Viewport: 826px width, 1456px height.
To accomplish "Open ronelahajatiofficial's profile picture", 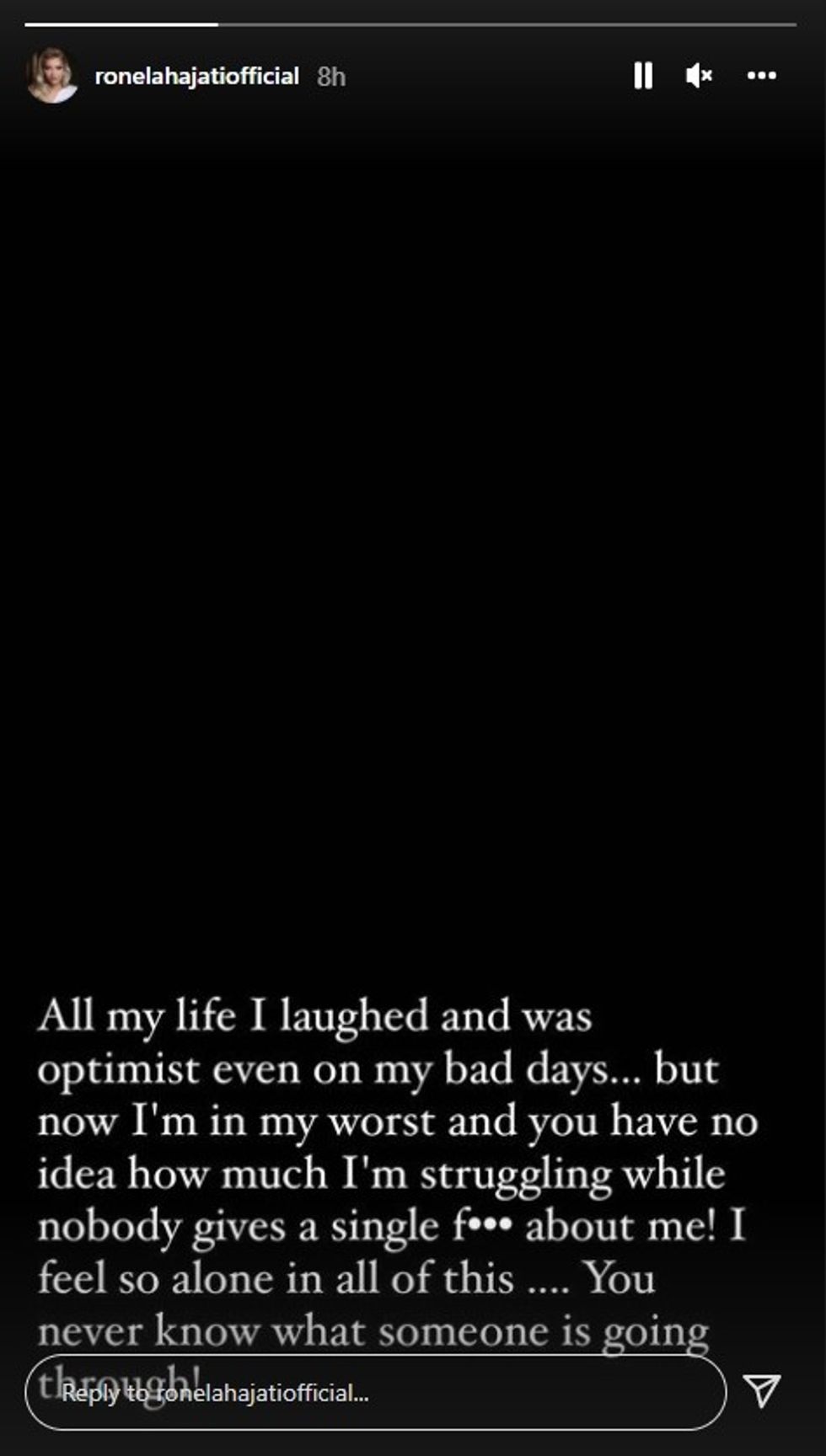I will [x=51, y=76].
